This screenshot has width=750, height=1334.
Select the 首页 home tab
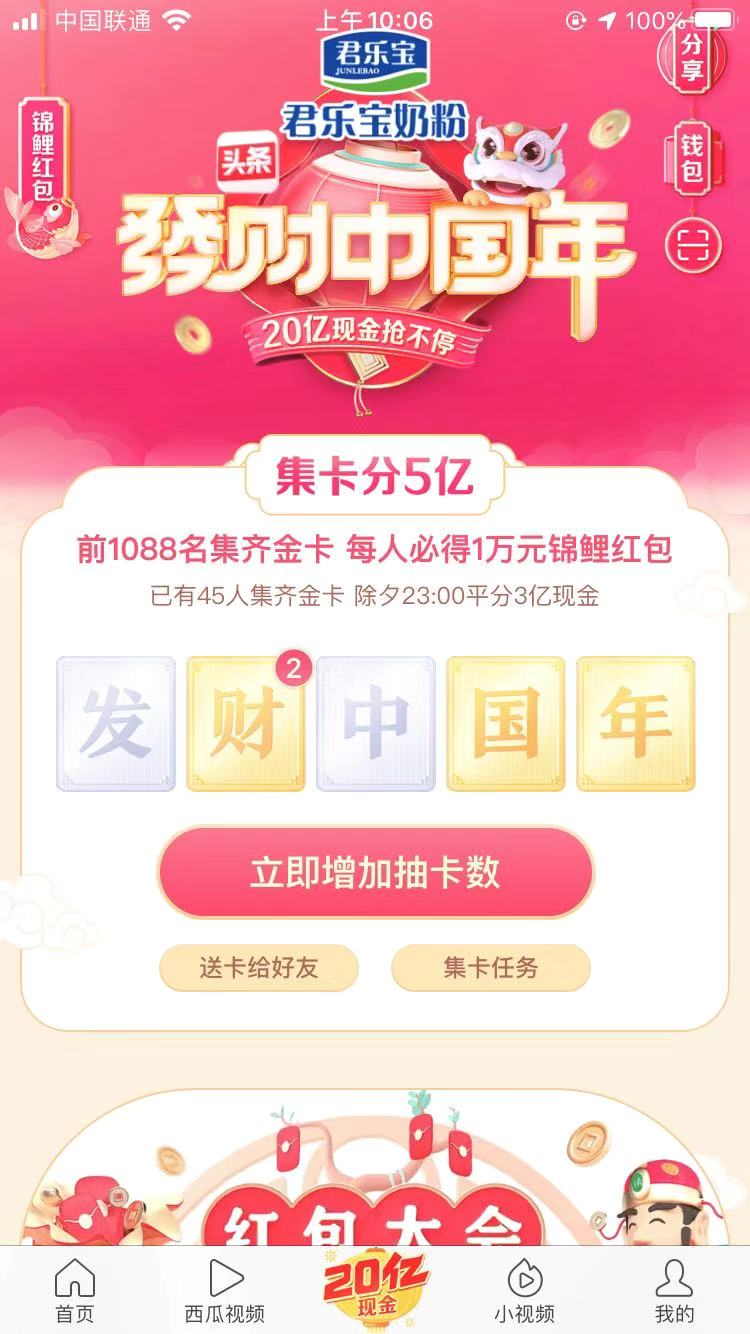coord(75,1290)
